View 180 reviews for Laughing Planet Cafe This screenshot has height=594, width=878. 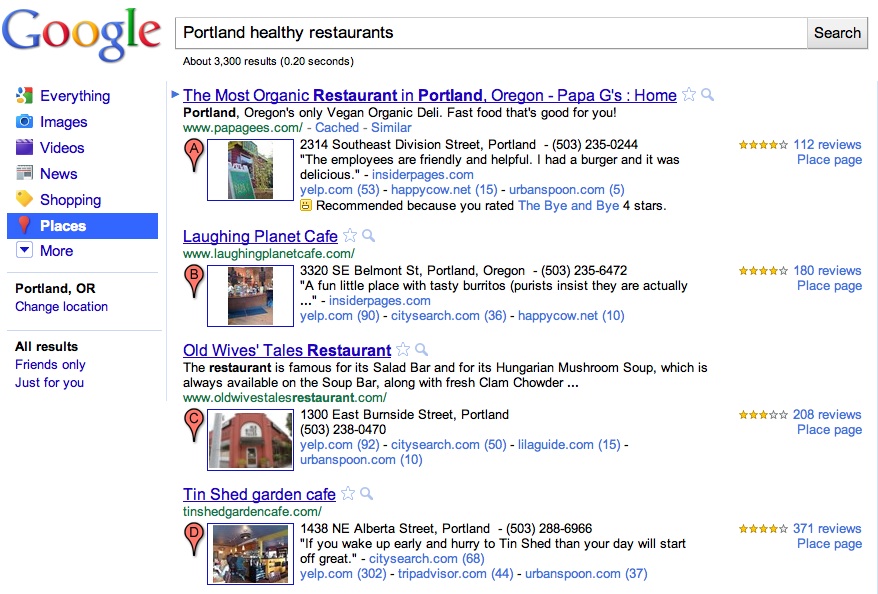(826, 271)
